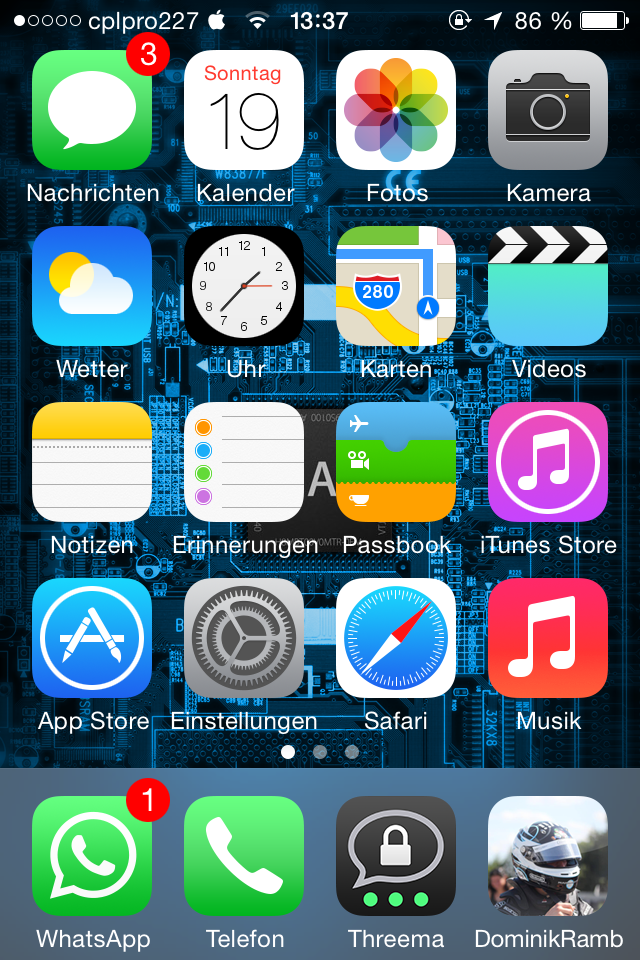The image size is (640, 960).
Task: Open the DominikRamb shortcut
Action: 548,856
